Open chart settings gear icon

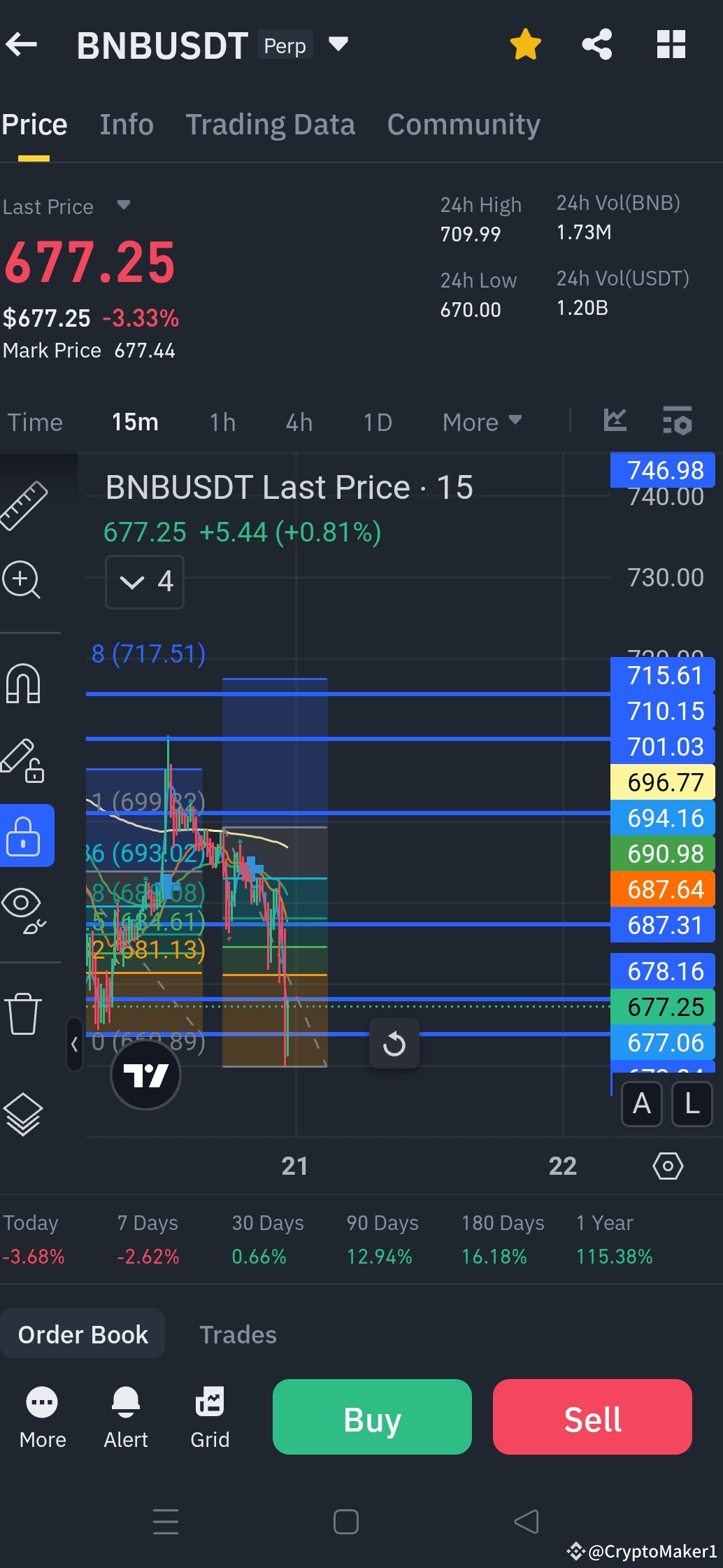tap(667, 1166)
